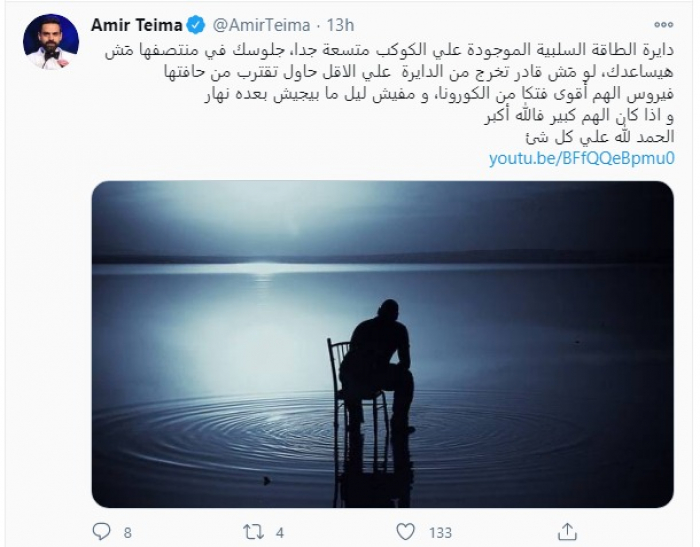View the tweet's attached photo

tap(382, 343)
